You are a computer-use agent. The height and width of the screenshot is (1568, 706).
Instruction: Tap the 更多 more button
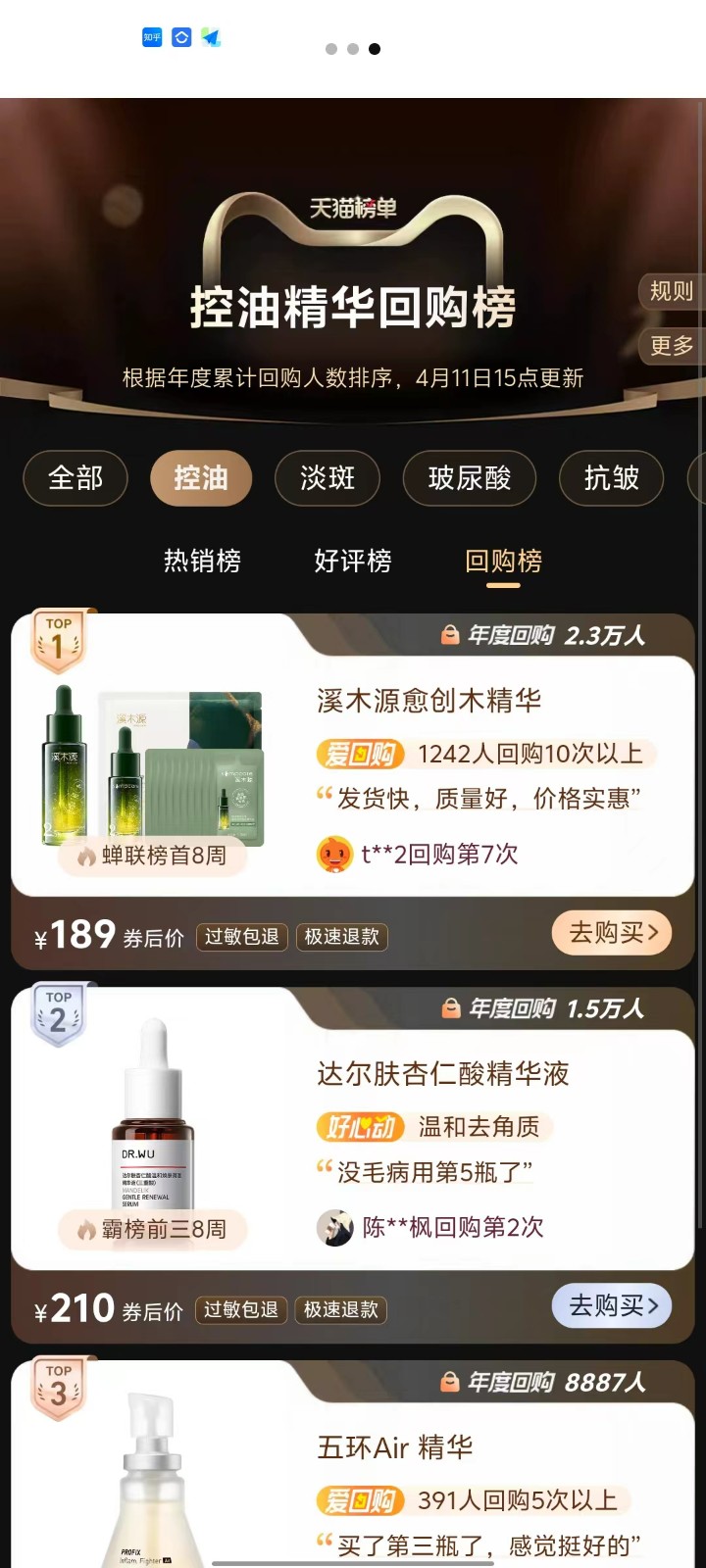click(x=672, y=346)
